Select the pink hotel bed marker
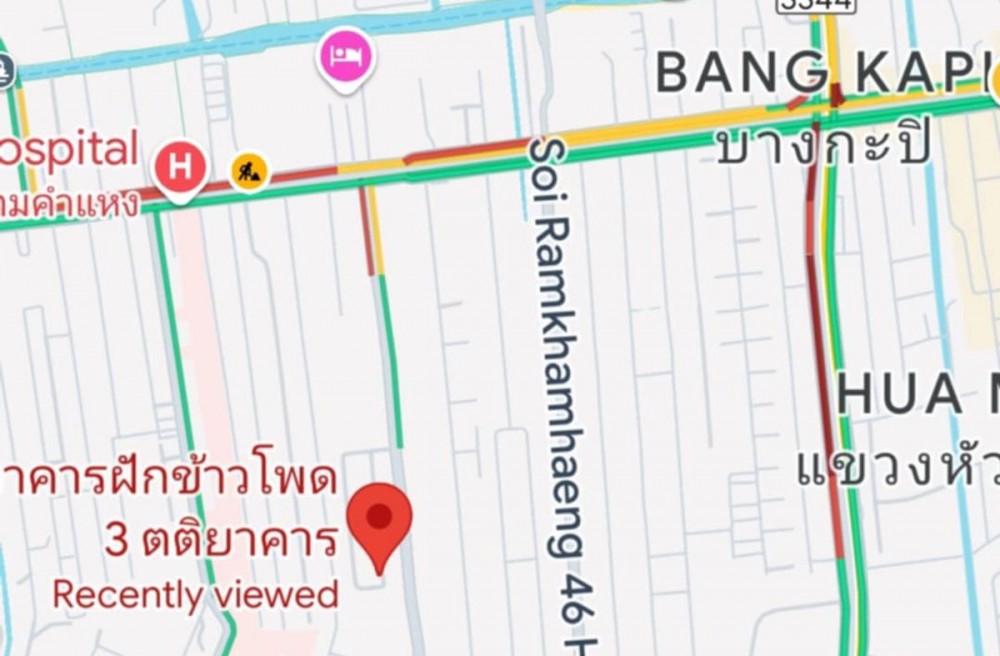Screen dimensions: 1000x656 pyautogui.click(x=346, y=56)
